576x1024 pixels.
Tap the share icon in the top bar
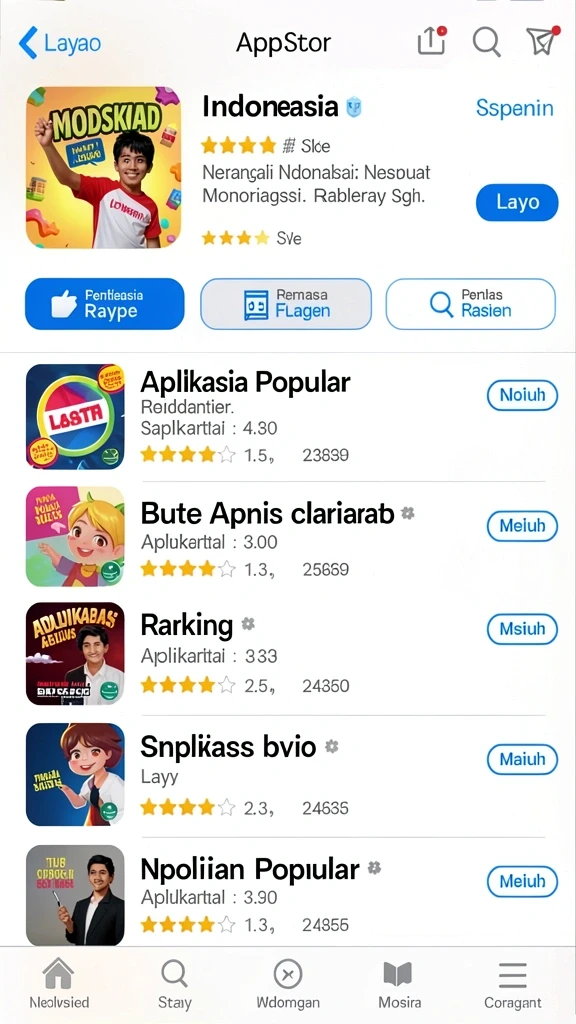432,42
